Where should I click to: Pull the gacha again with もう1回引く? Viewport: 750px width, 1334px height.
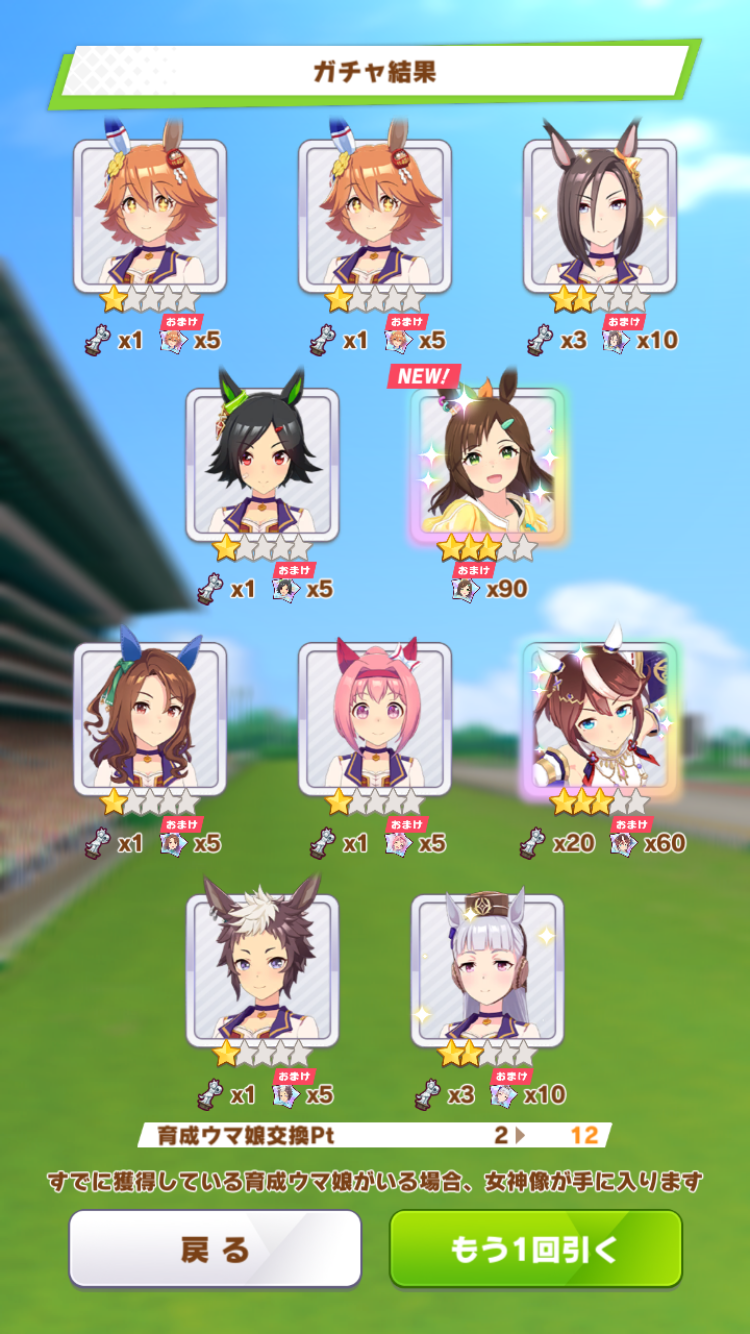[x=536, y=1248]
